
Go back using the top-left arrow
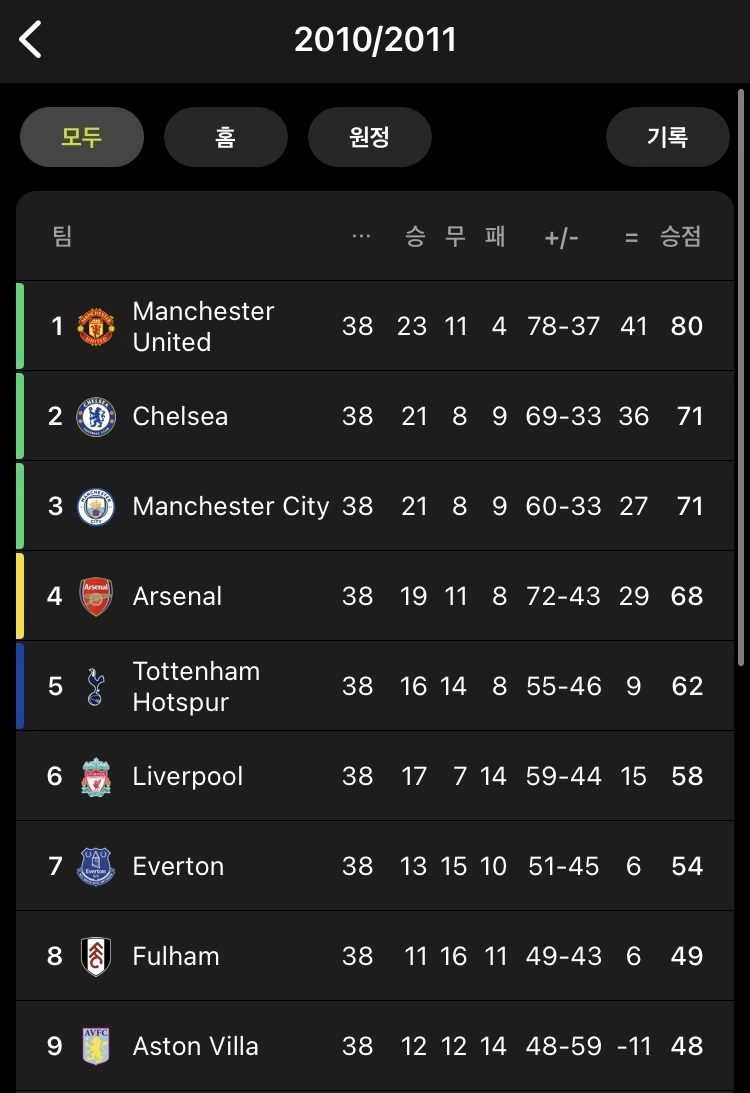[x=31, y=39]
